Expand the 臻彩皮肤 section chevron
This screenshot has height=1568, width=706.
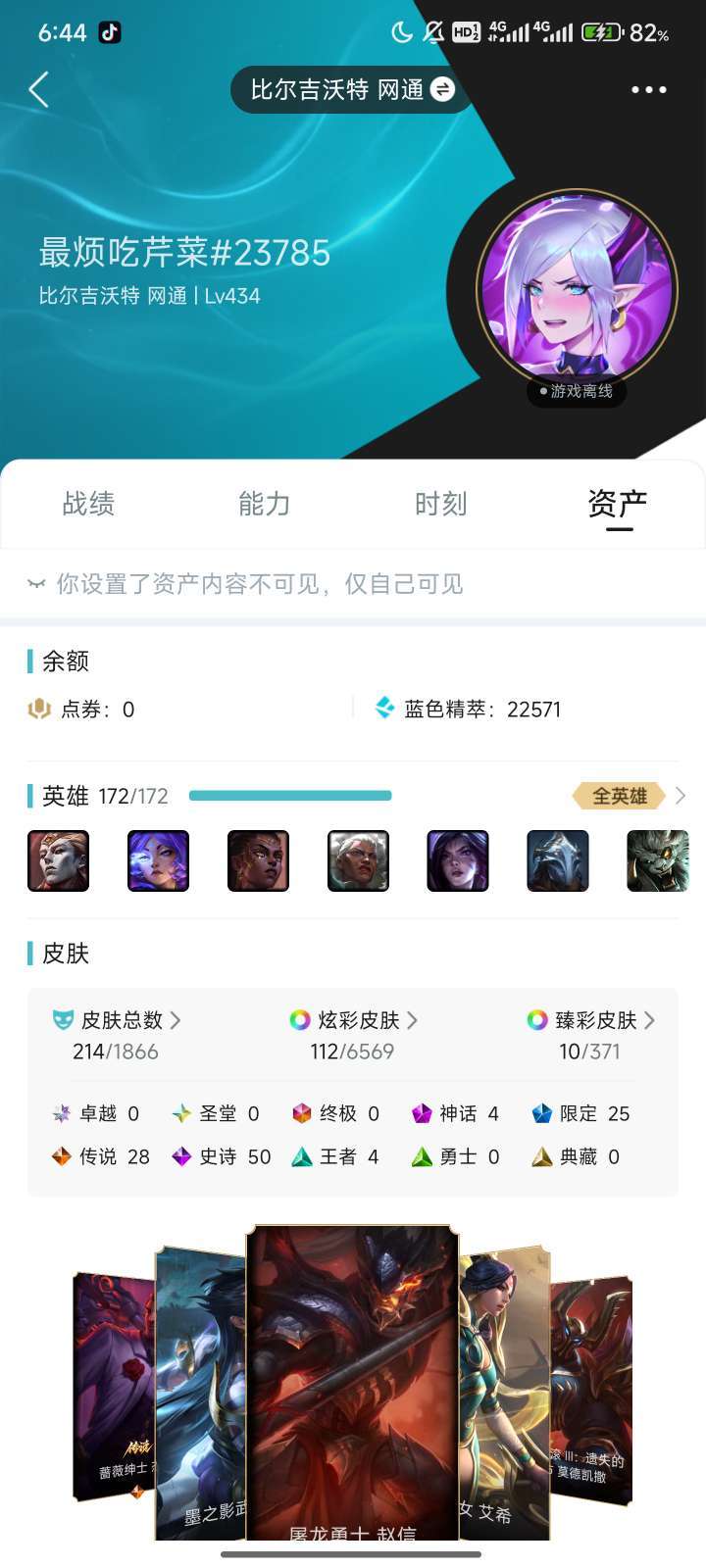(651, 1020)
